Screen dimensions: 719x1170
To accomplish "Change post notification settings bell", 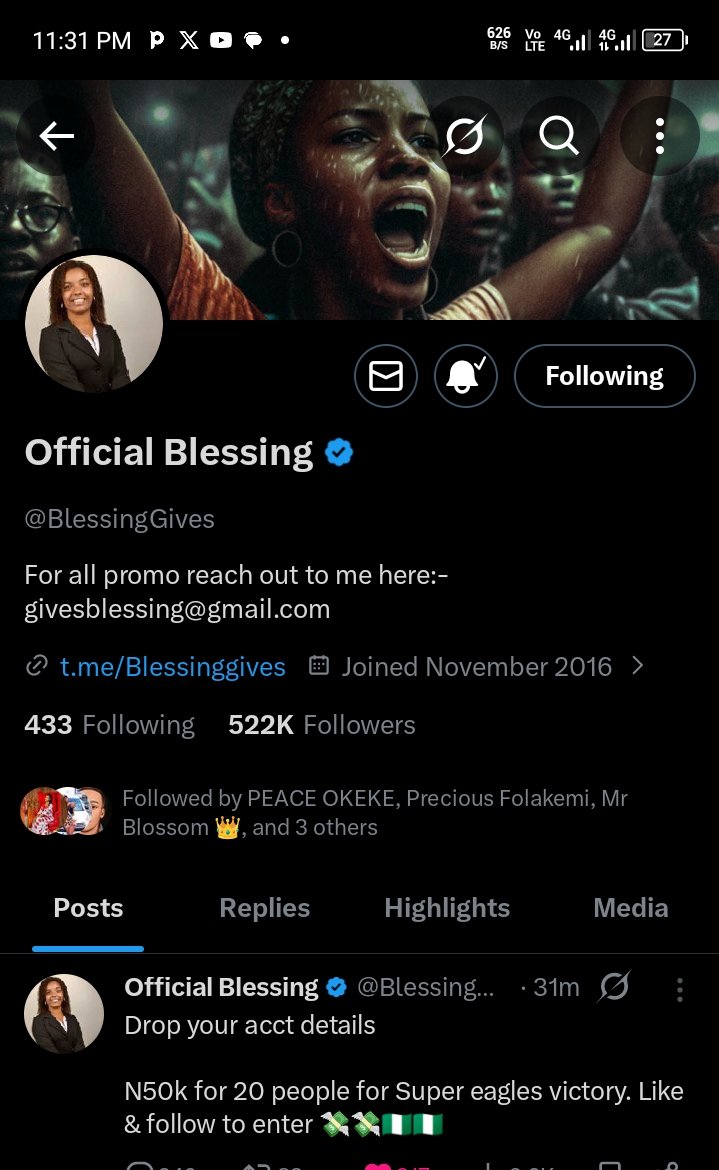I will click(x=465, y=376).
